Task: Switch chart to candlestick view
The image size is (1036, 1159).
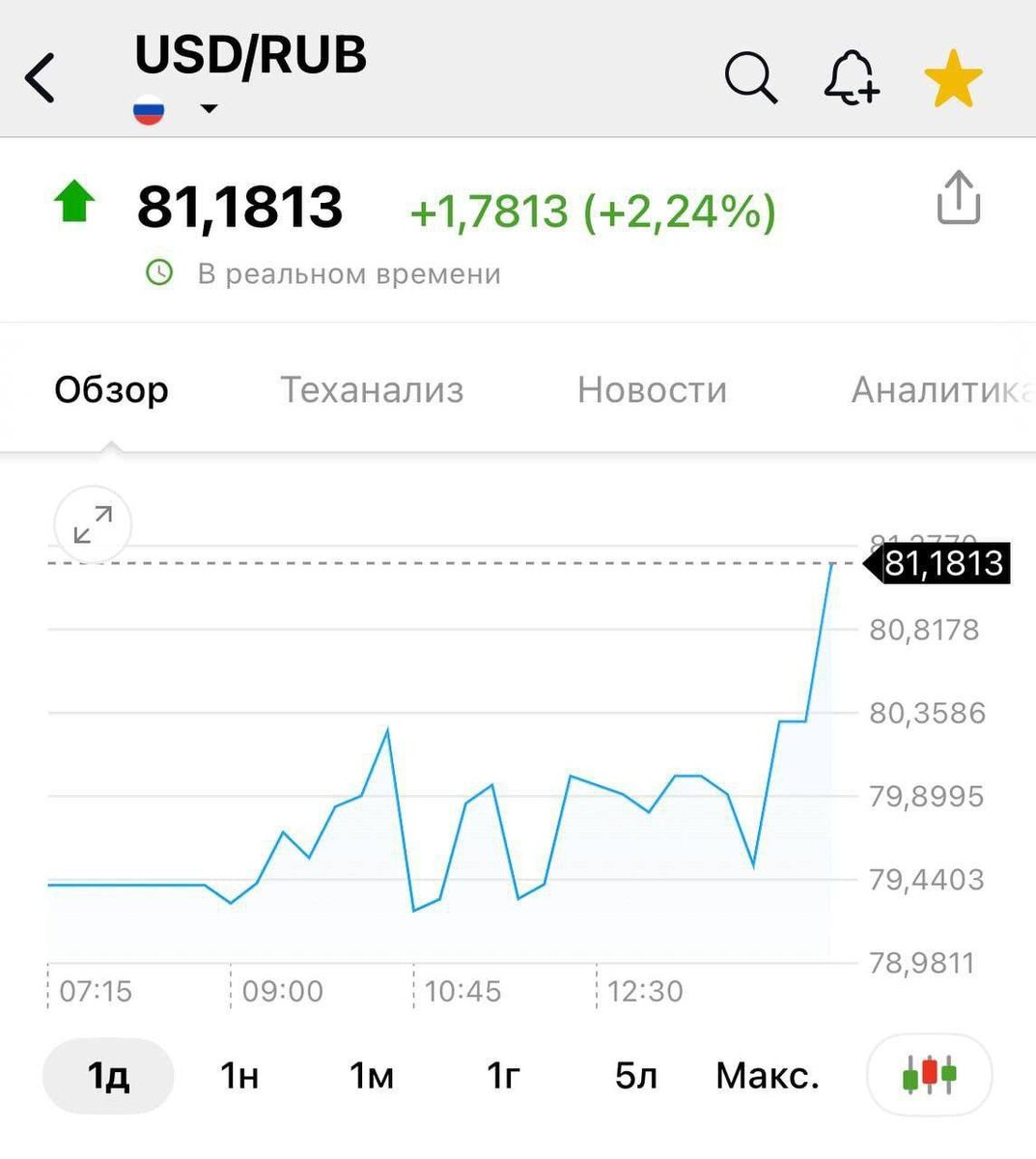Action: pos(929,1075)
